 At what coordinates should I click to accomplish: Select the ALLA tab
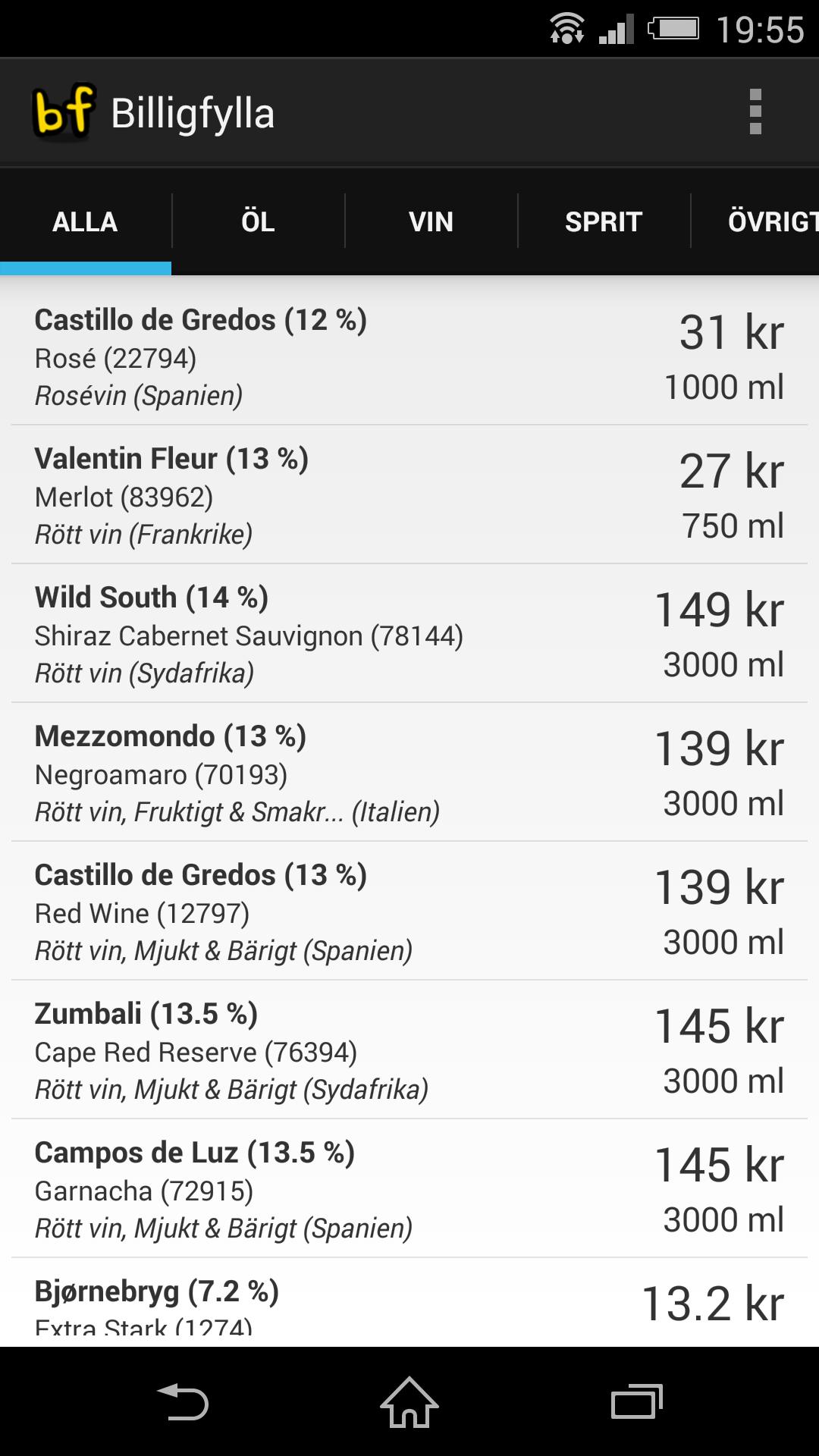(85, 221)
